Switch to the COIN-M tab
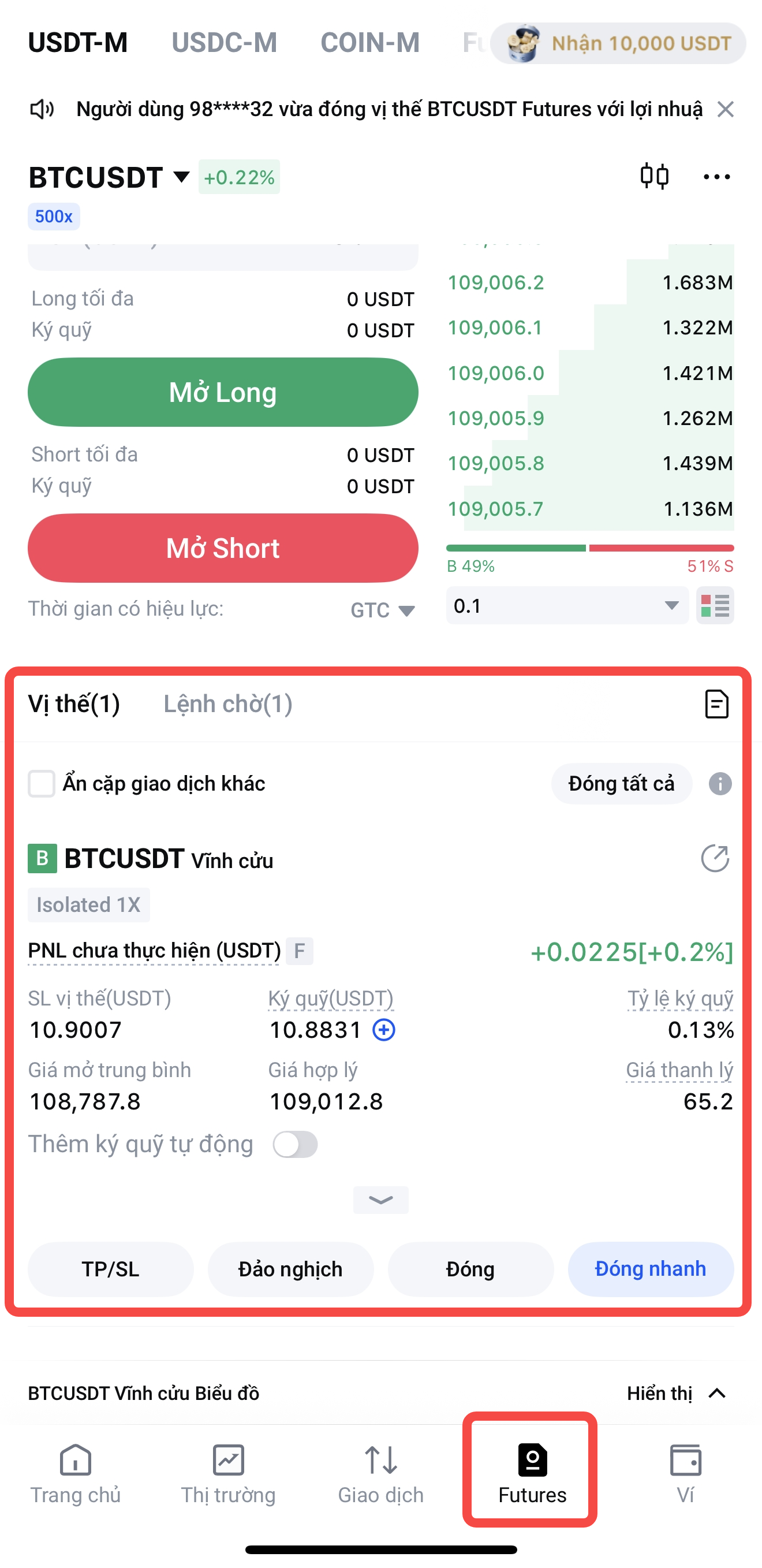Viewport: 762px width, 1568px height. 370,43
